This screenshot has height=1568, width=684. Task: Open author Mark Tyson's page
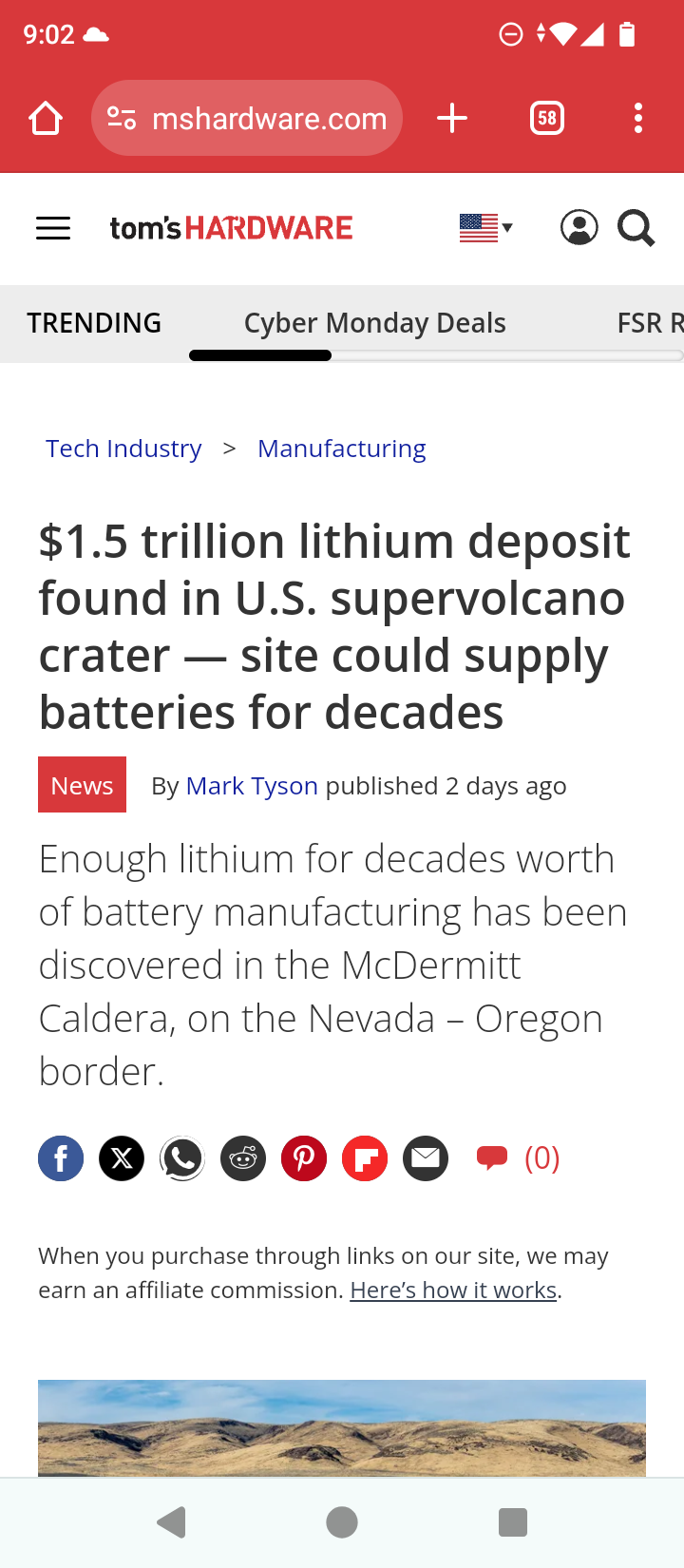pos(252,786)
